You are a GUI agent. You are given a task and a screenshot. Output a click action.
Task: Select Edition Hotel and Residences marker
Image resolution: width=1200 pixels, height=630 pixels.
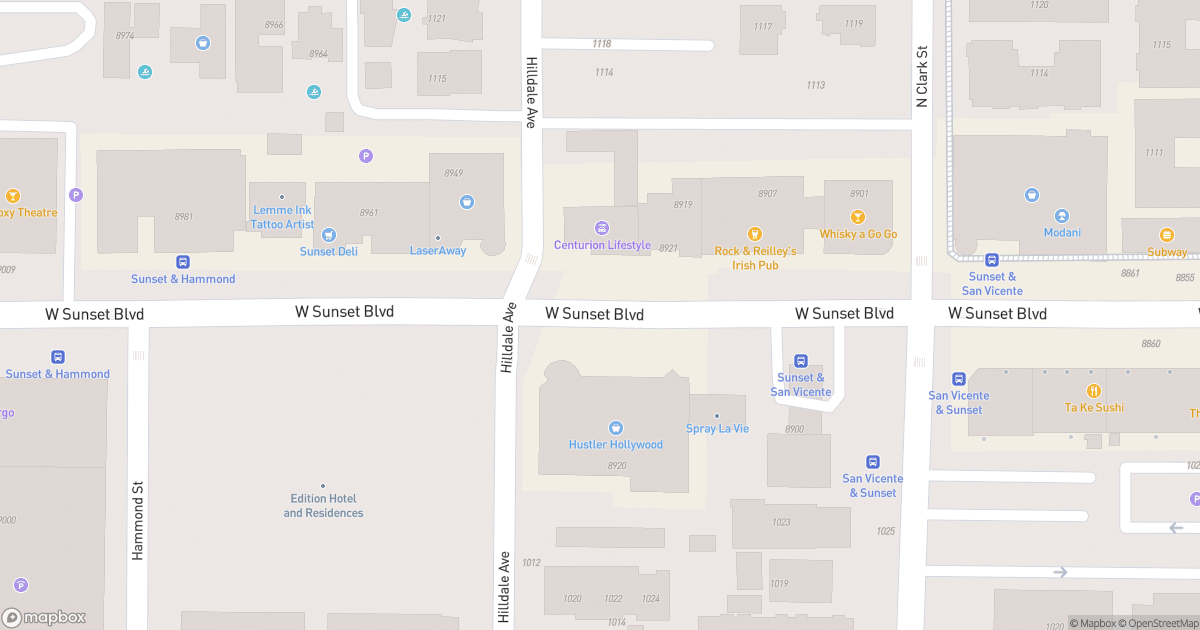pos(323,486)
